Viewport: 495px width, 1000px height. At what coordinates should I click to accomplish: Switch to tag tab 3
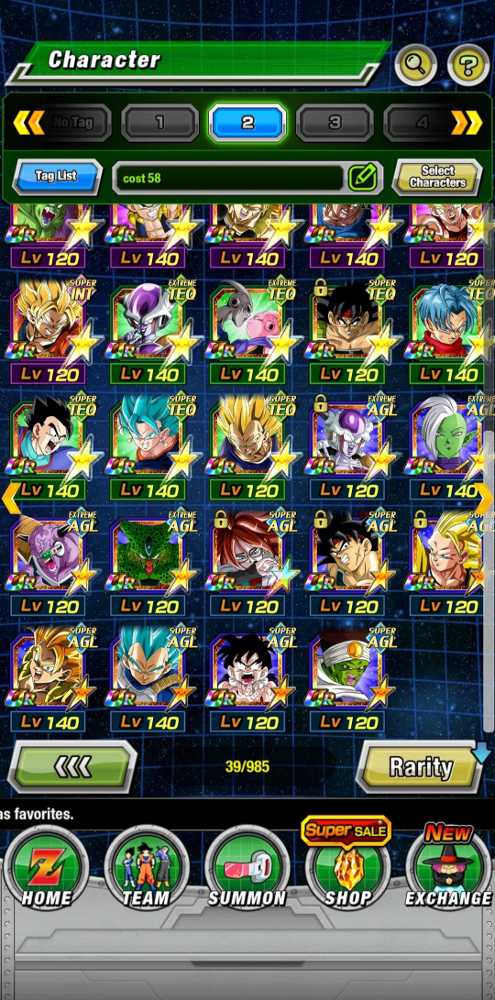(335, 122)
